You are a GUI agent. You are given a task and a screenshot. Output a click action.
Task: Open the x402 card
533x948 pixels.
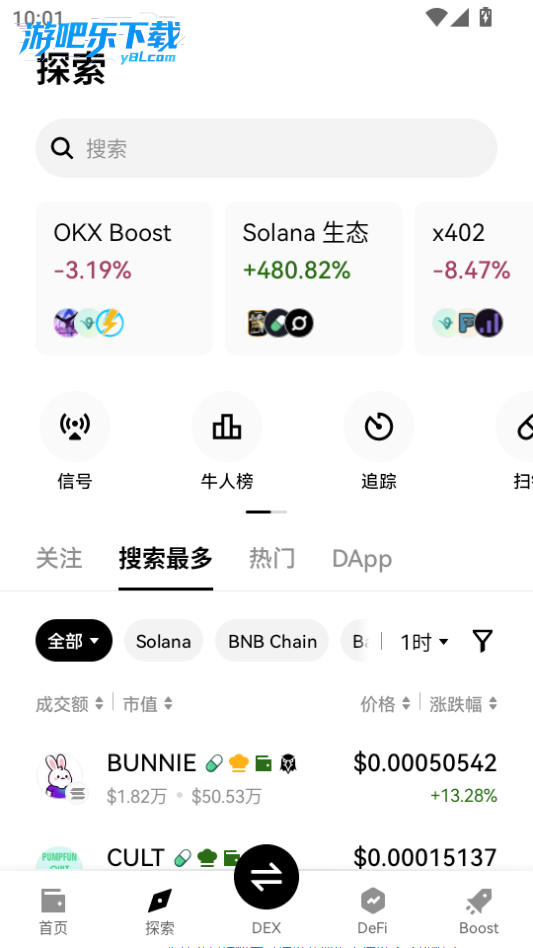click(x=474, y=279)
